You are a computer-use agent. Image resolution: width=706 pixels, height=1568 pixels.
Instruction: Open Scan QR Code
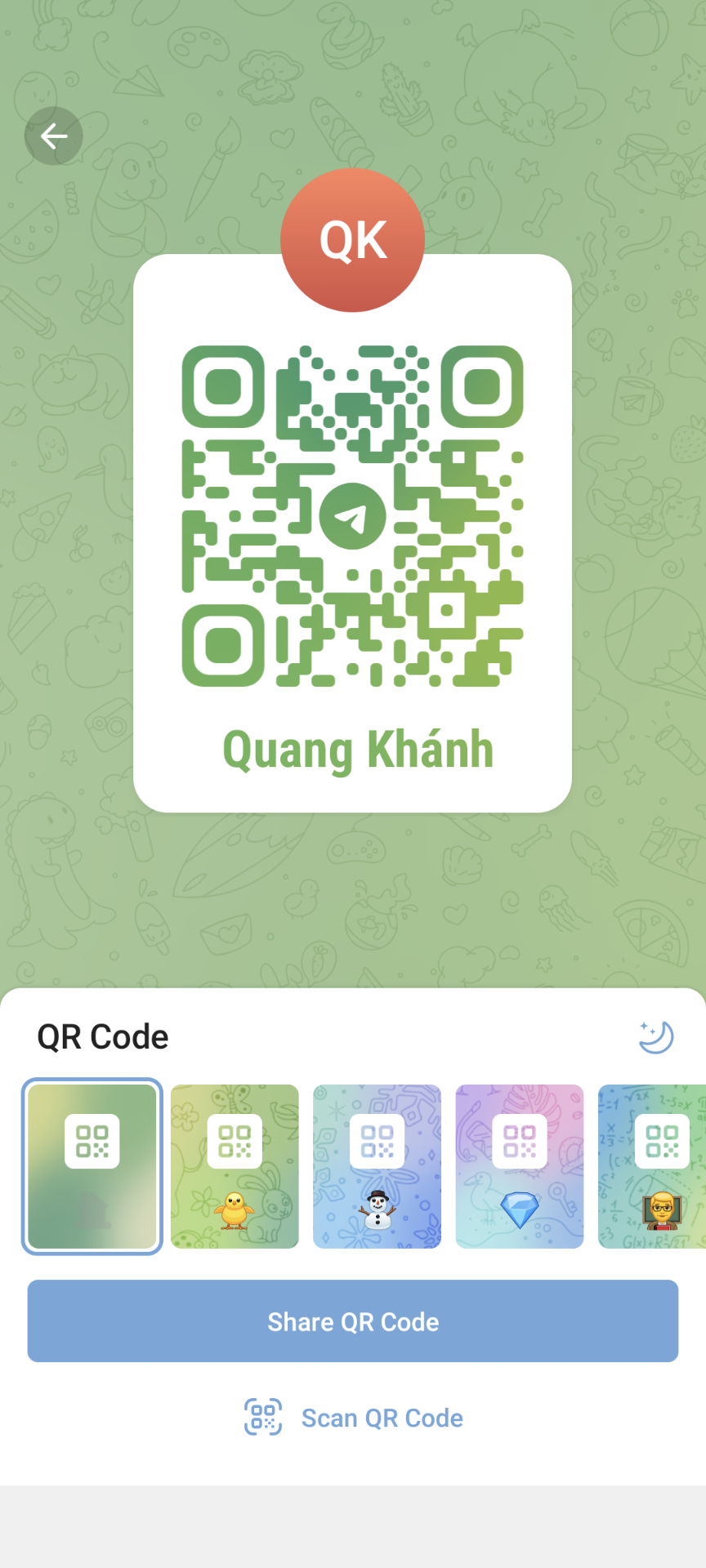coord(353,1418)
